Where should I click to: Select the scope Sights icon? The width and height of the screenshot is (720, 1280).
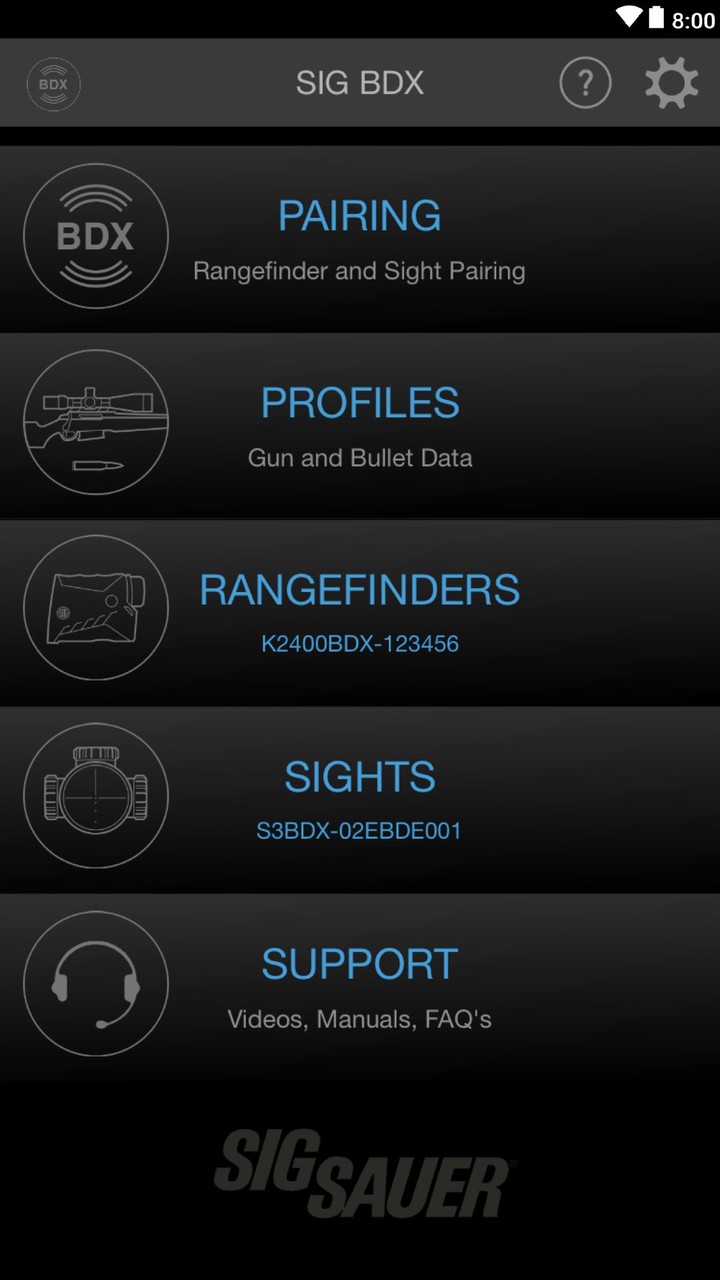click(x=95, y=793)
